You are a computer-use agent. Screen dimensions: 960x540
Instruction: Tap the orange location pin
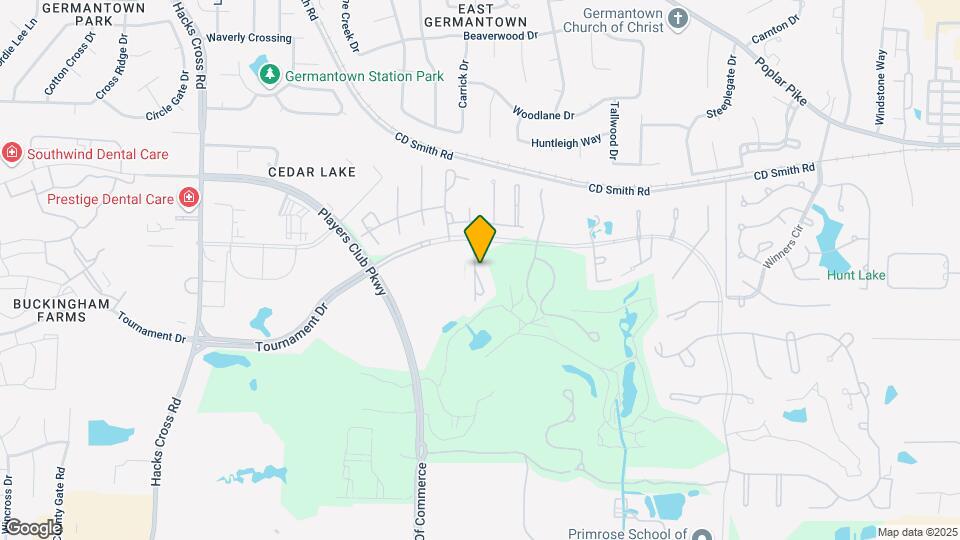[x=480, y=238]
